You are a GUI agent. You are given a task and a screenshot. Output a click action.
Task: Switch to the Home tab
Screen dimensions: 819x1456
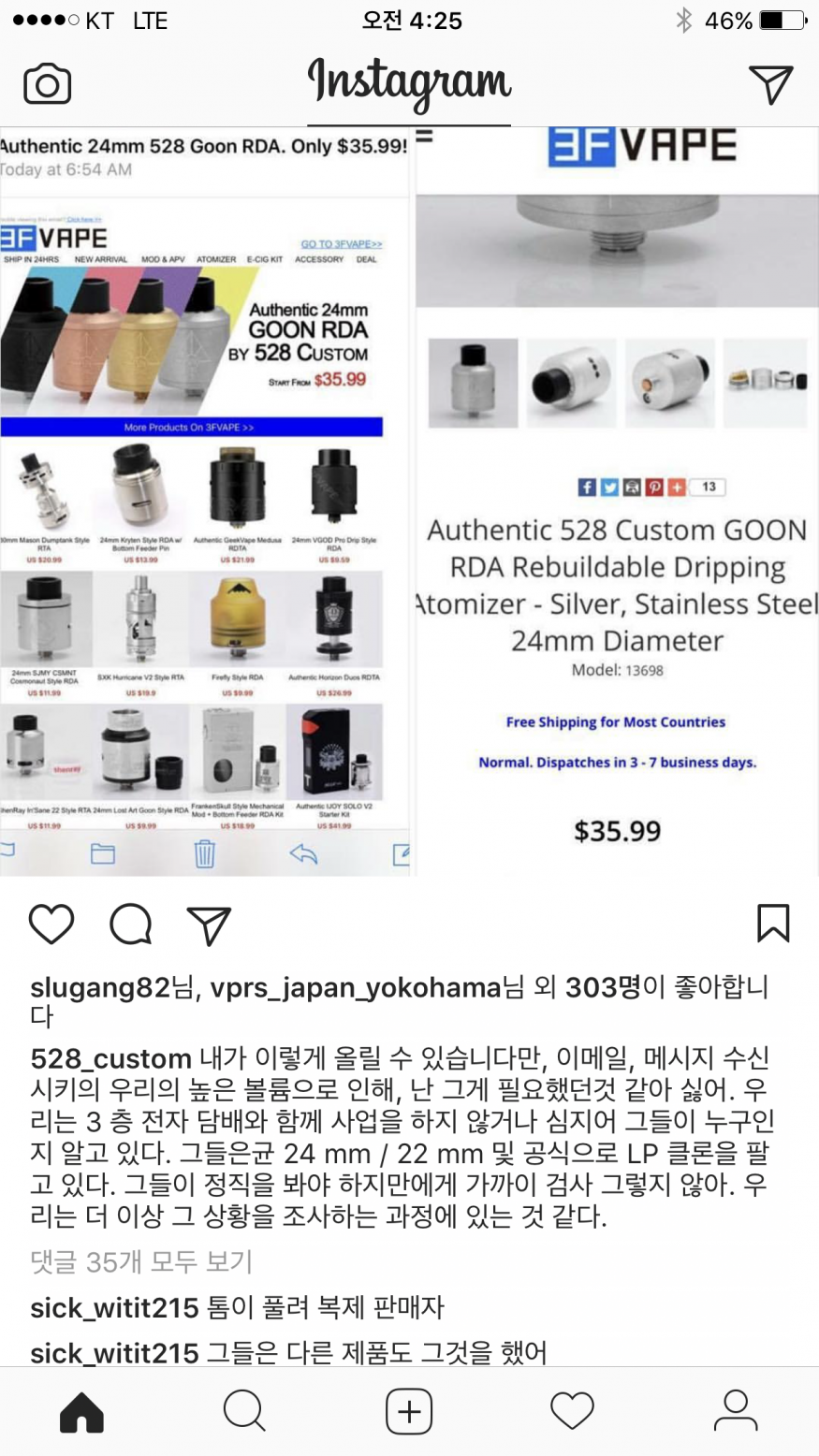(82, 1411)
